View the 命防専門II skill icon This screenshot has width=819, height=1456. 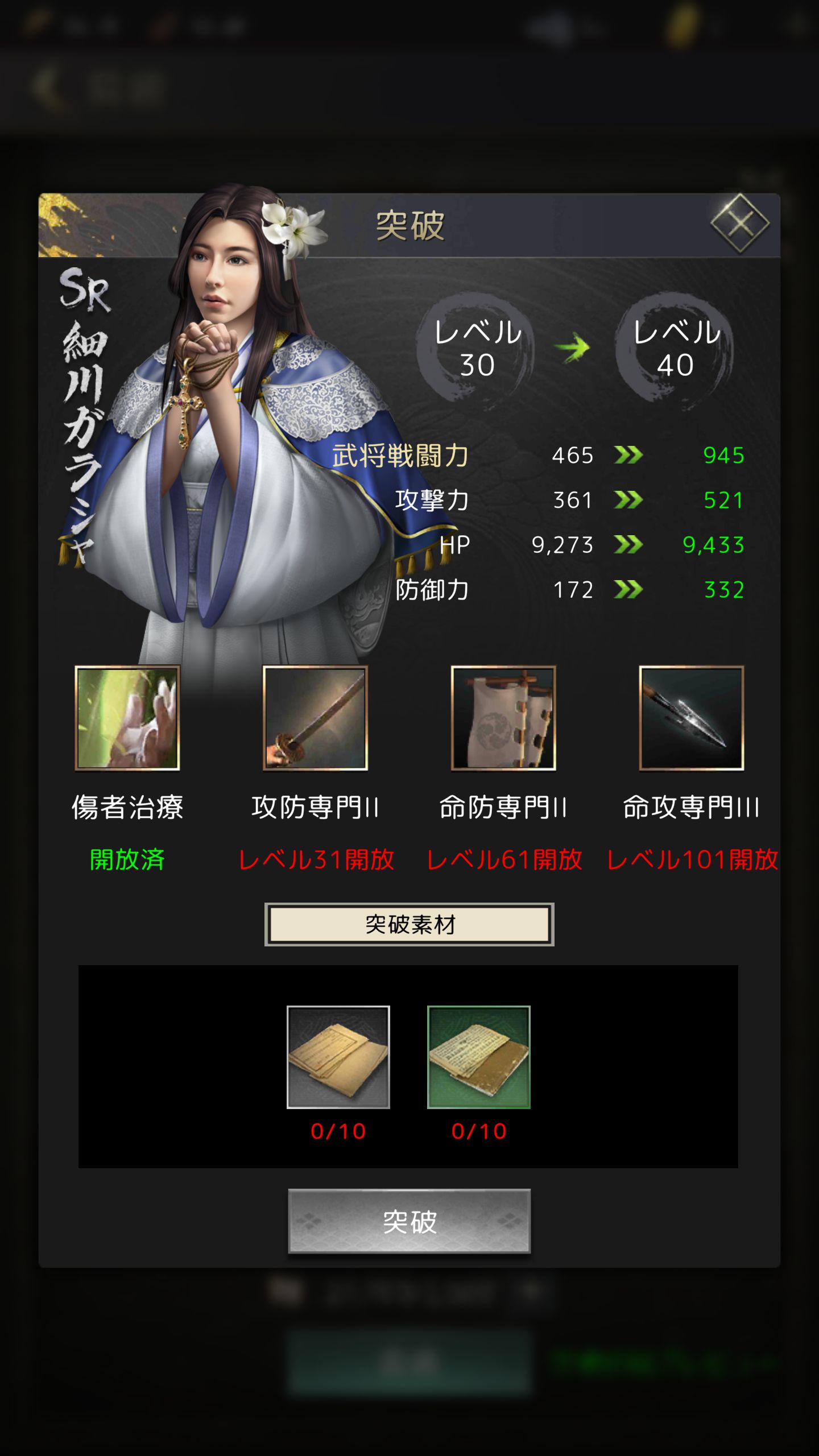[503, 718]
